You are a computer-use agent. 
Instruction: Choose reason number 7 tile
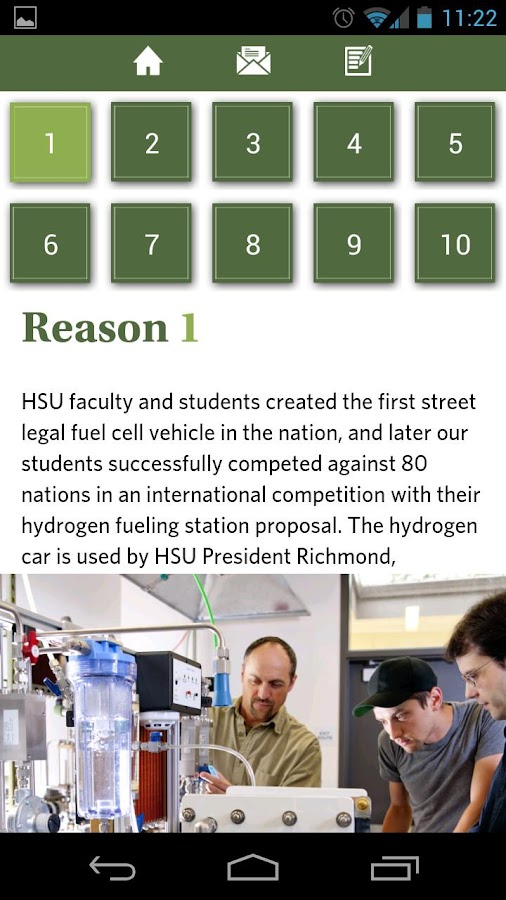point(151,243)
